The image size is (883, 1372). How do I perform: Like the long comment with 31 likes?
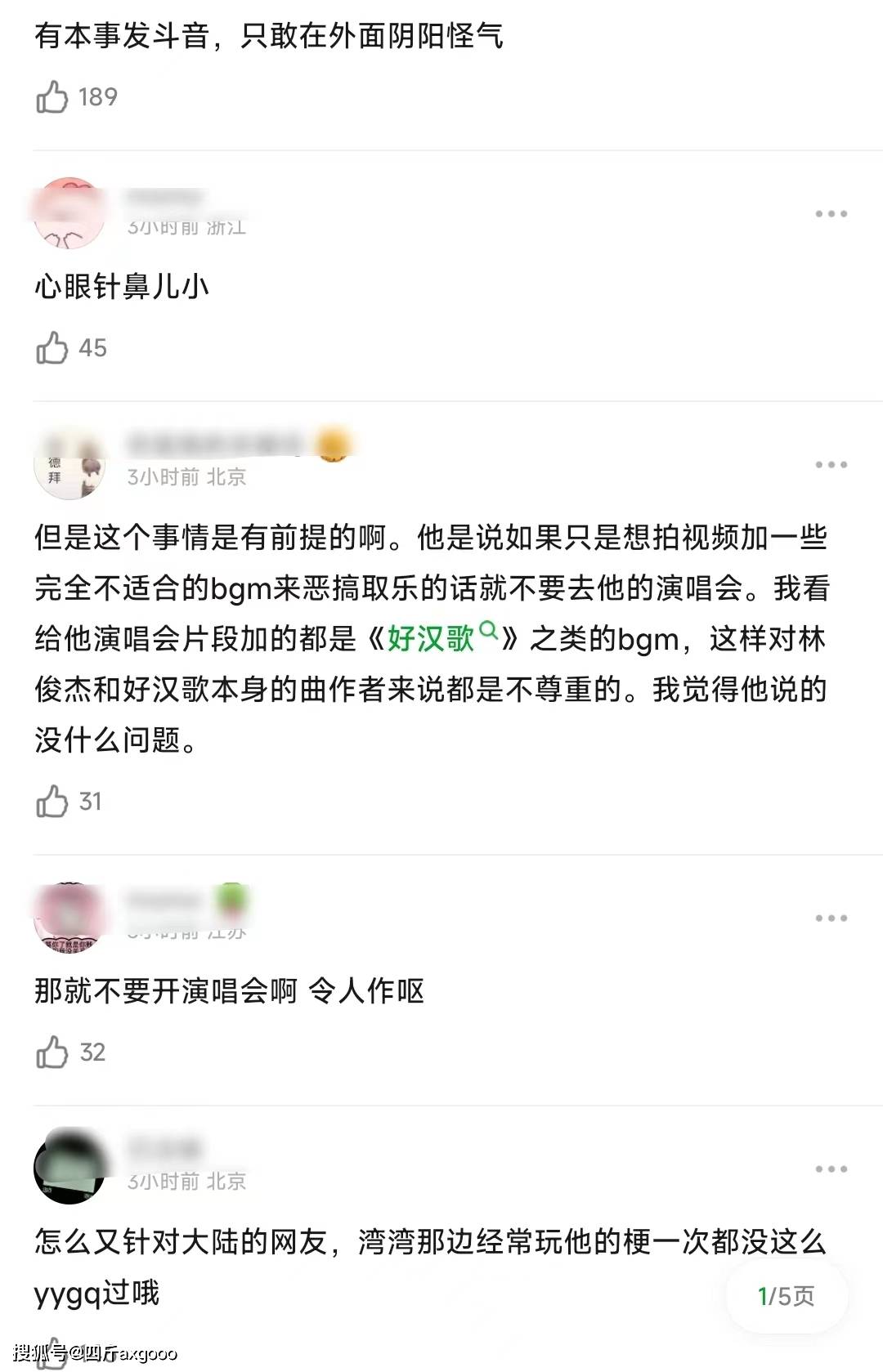point(52,802)
